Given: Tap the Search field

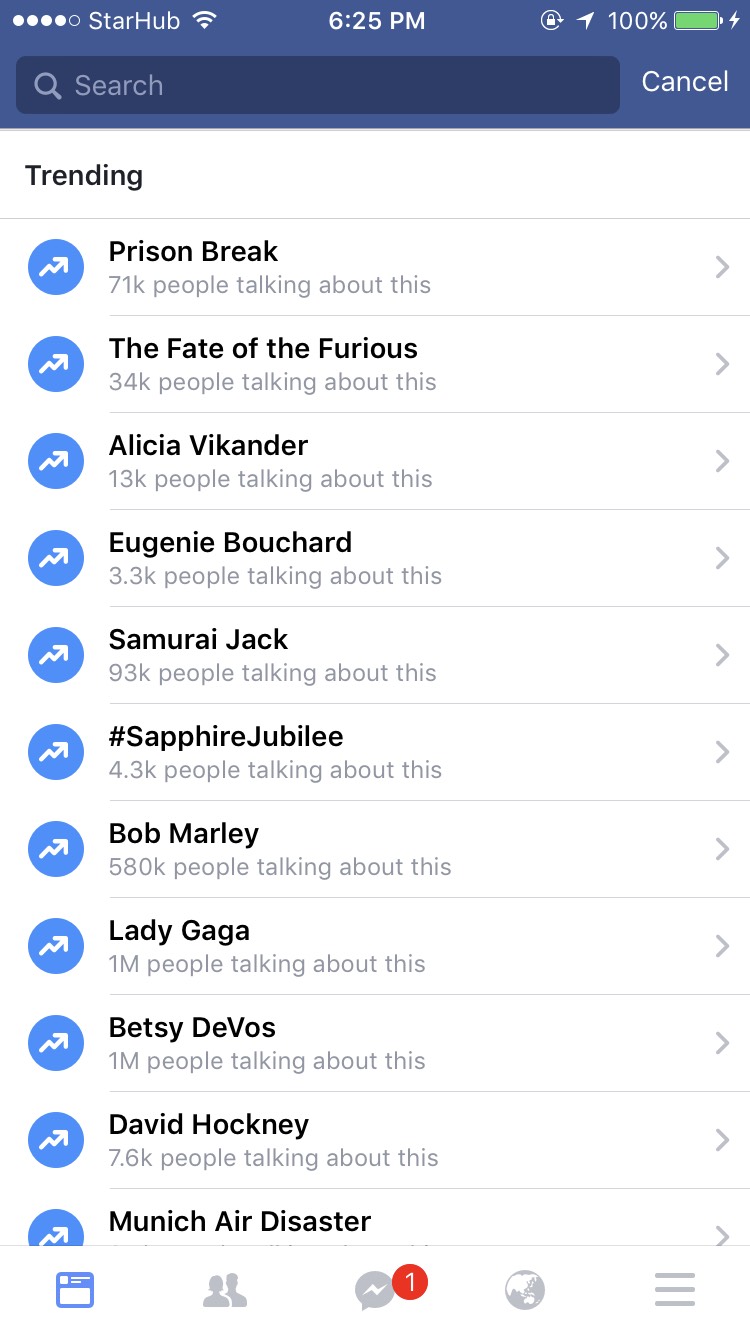Looking at the screenshot, I should pyautogui.click(x=318, y=85).
